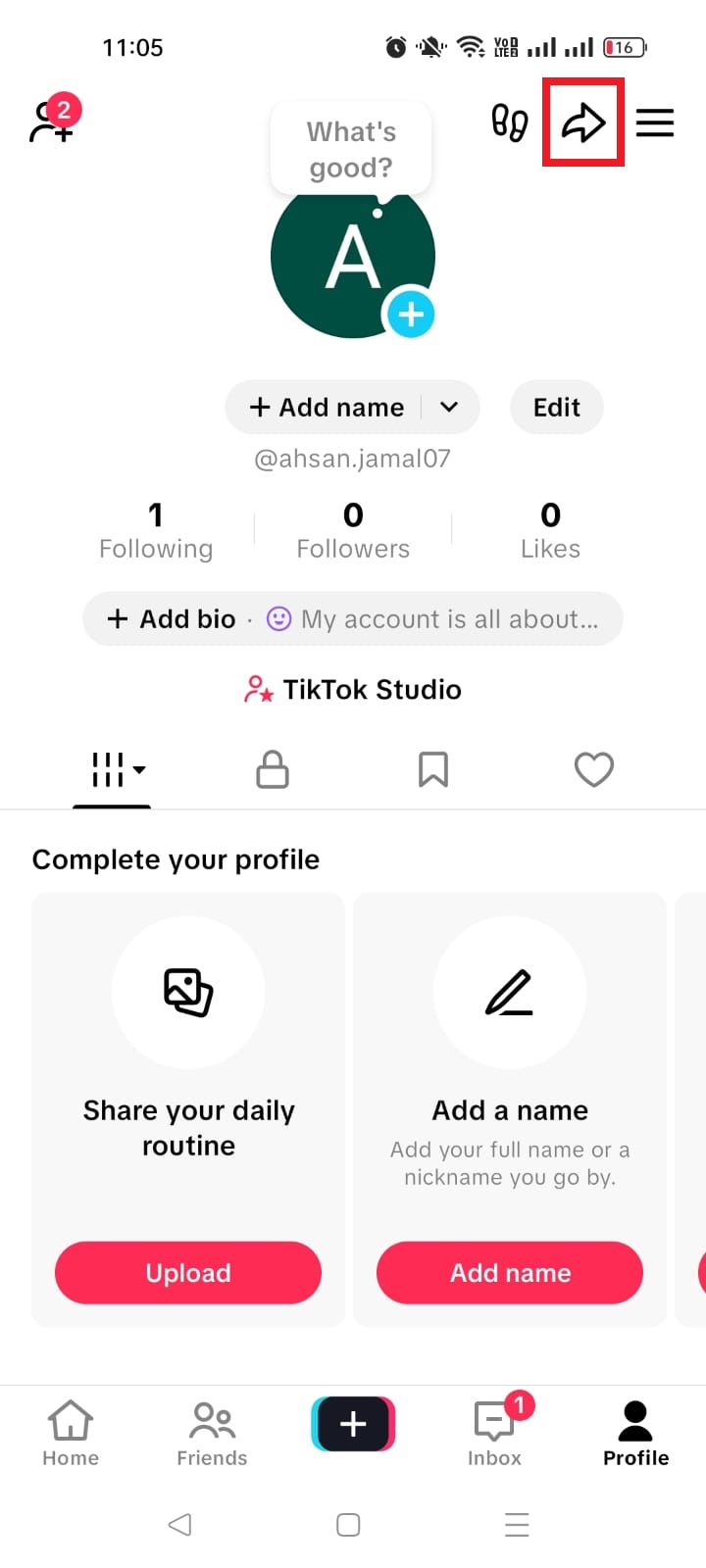Tap Upload to share your daily routine
Image resolution: width=706 pixels, height=1568 pixels.
pyautogui.click(x=187, y=1272)
